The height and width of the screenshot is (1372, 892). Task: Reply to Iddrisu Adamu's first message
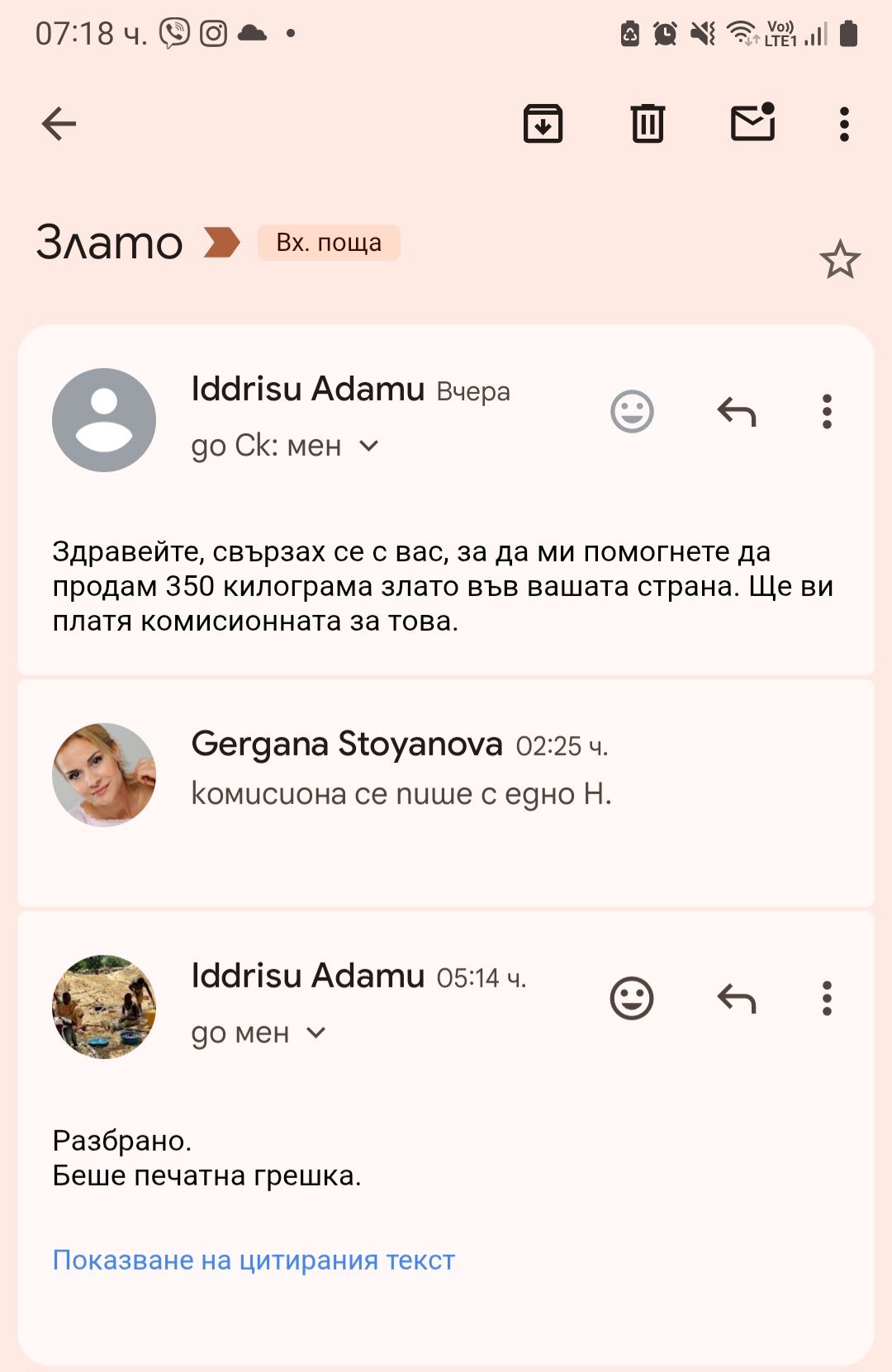click(738, 410)
